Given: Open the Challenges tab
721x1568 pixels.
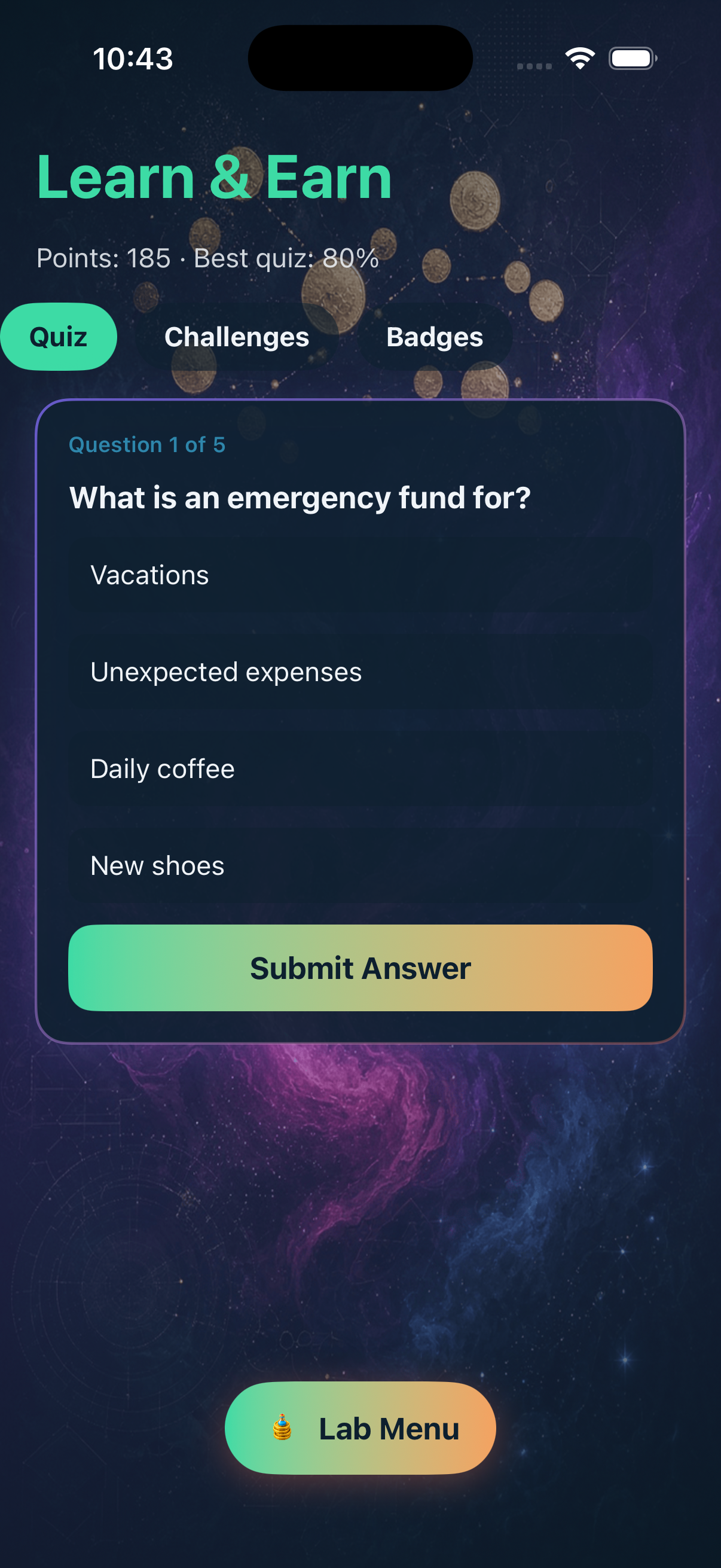Looking at the screenshot, I should [237, 337].
